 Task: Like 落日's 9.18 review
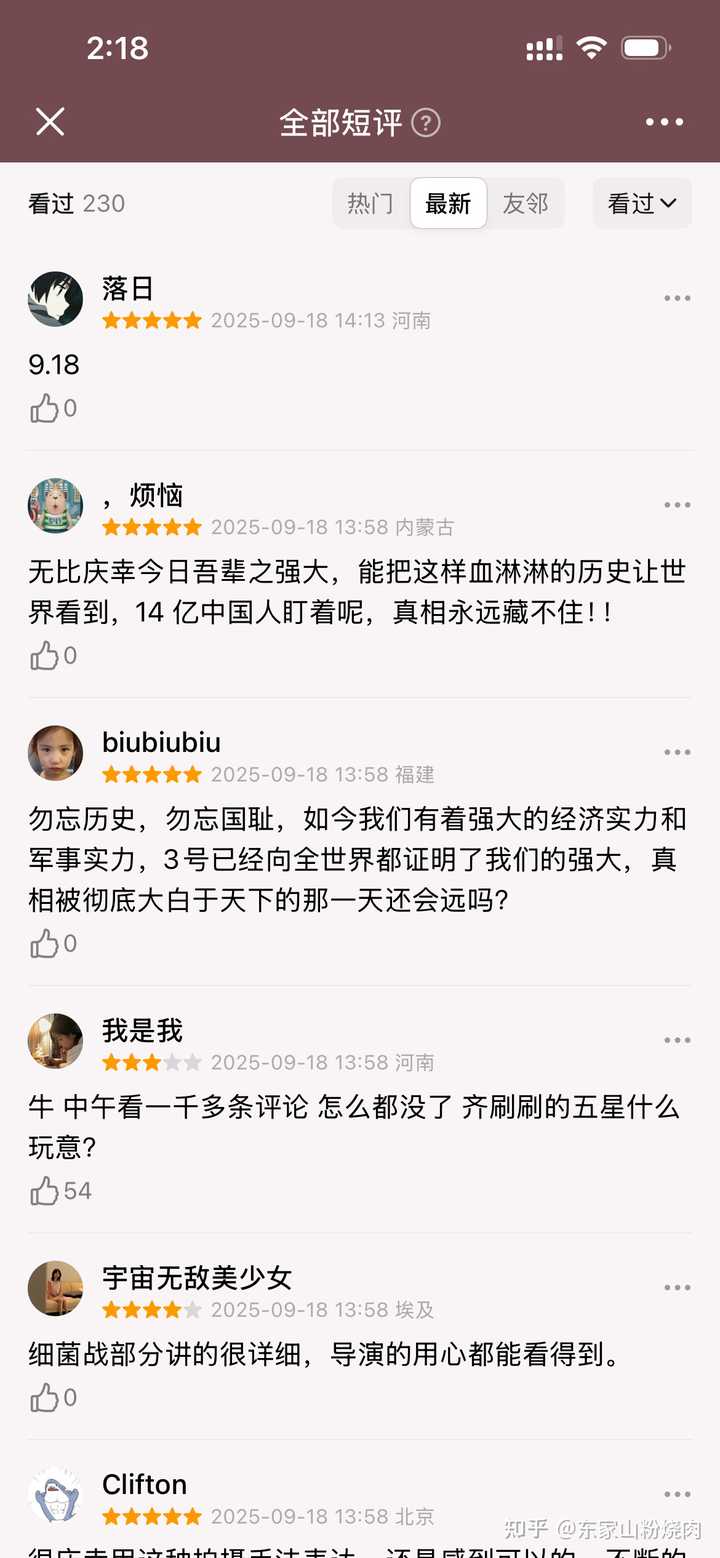[45, 408]
